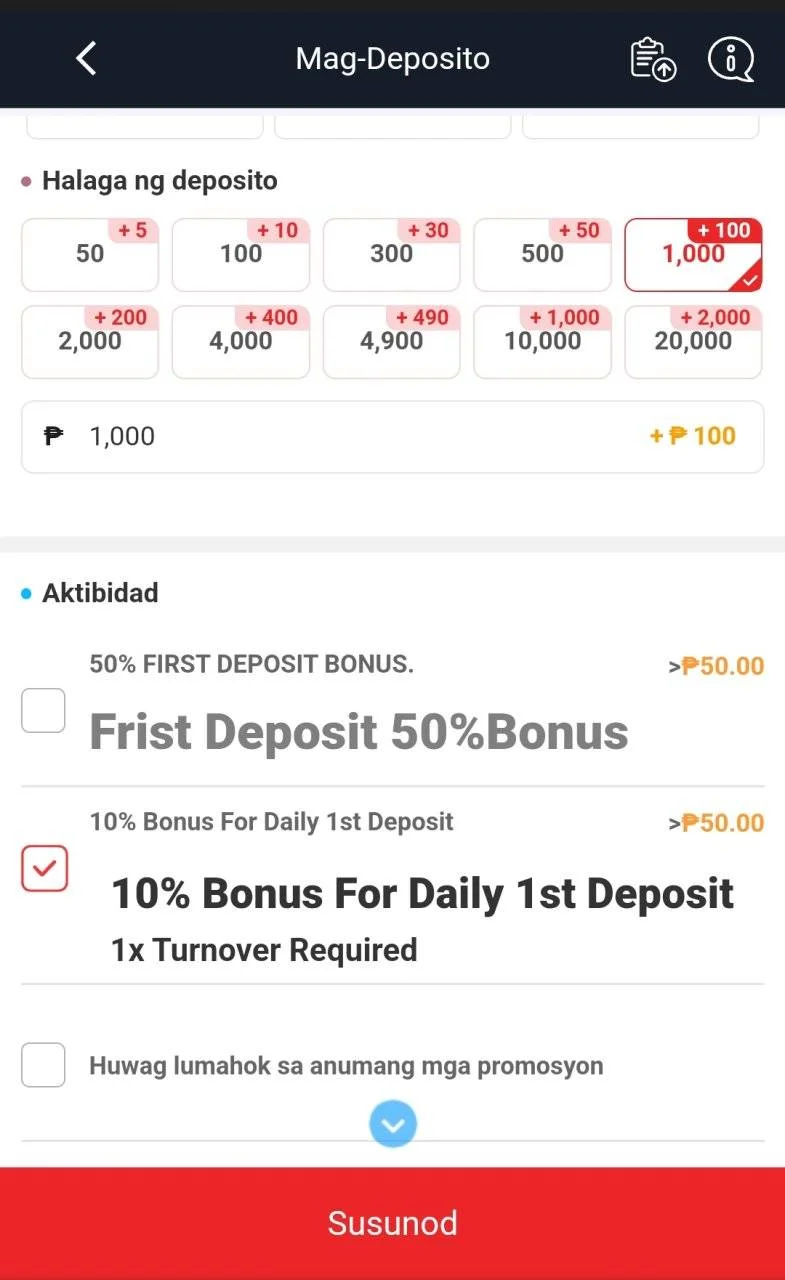Check the 50% First Deposit Bonus box
785x1280 pixels.
click(x=44, y=710)
